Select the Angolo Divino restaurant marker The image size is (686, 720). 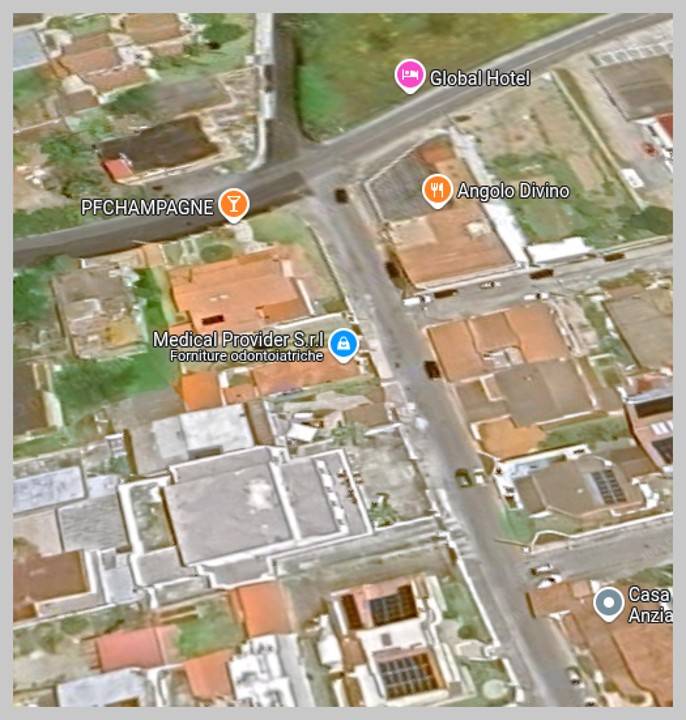click(x=437, y=188)
